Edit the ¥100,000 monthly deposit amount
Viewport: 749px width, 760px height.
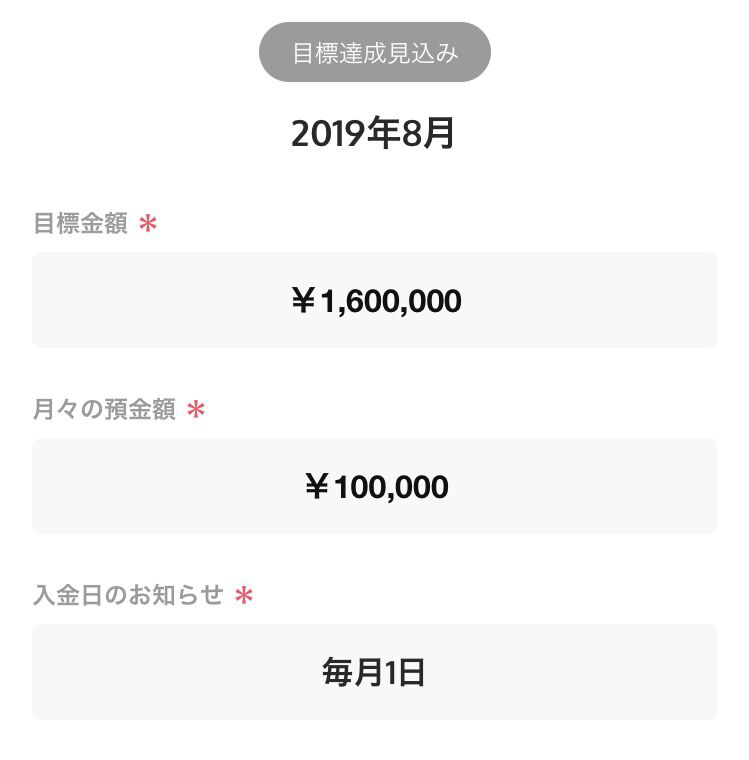[374, 486]
